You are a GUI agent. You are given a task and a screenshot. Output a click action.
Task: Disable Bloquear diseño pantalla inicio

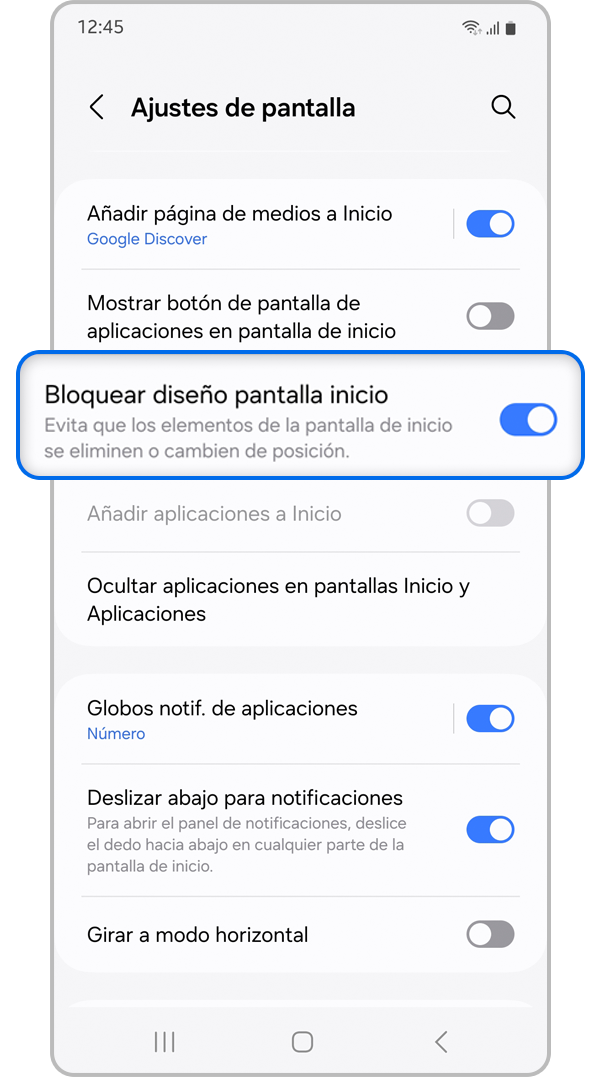pos(527,421)
